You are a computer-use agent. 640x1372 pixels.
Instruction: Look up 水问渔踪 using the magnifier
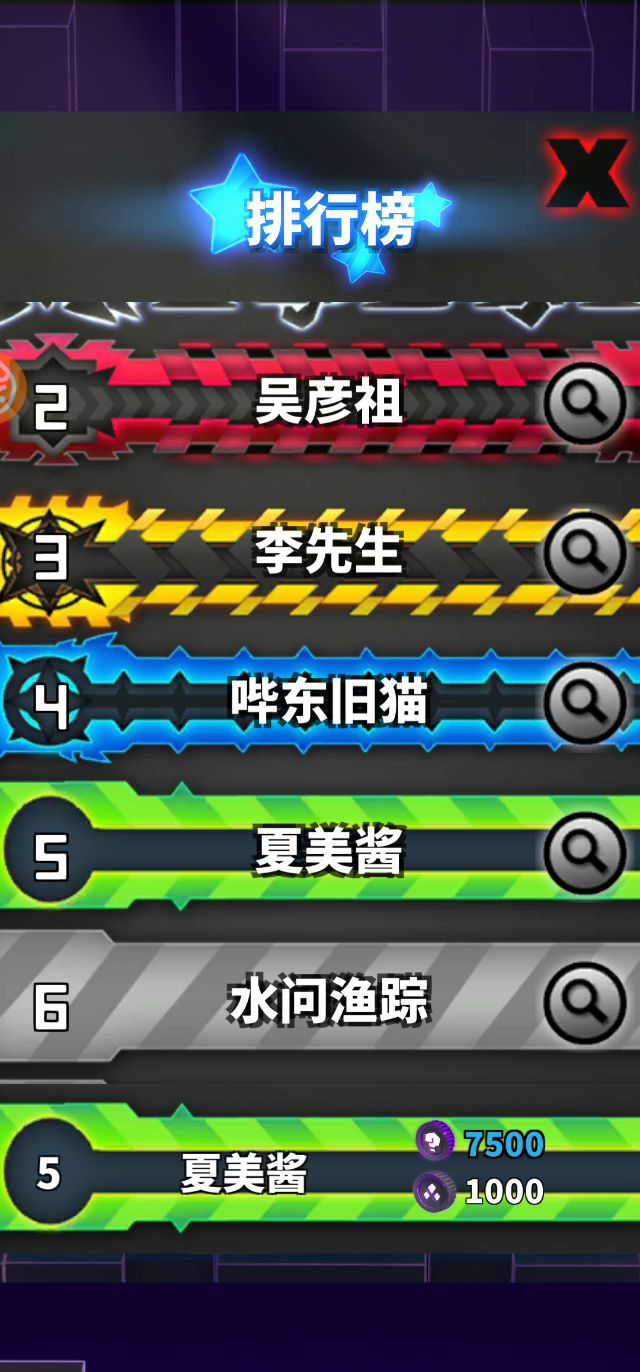(585, 1002)
